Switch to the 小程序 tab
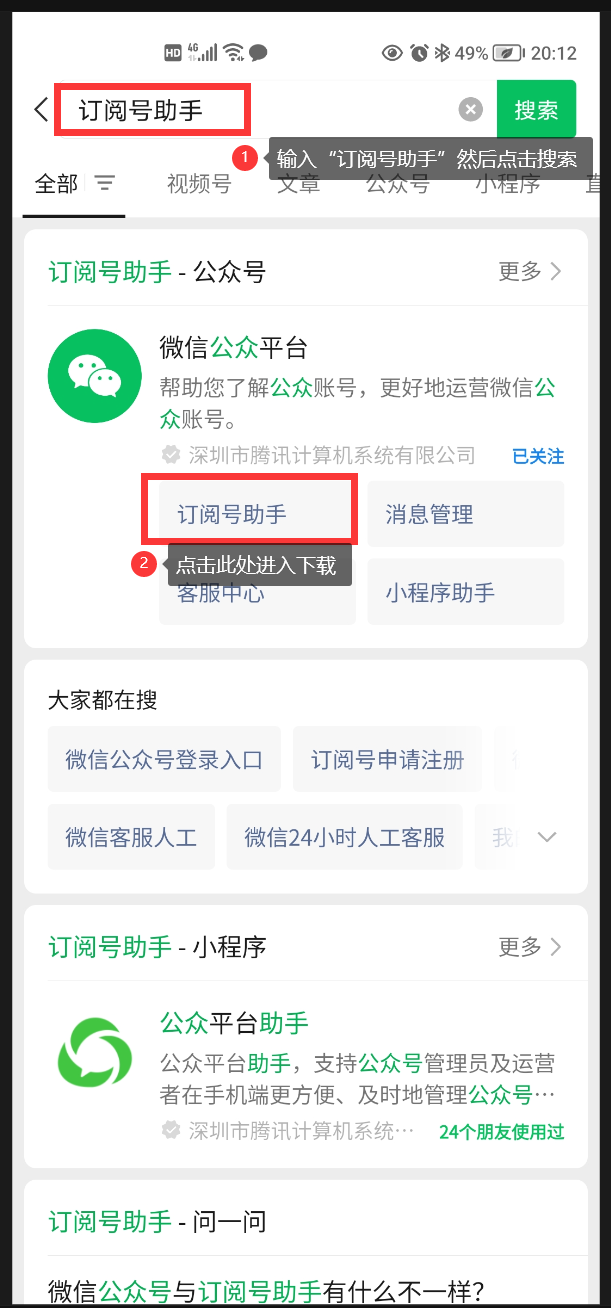 click(x=508, y=184)
